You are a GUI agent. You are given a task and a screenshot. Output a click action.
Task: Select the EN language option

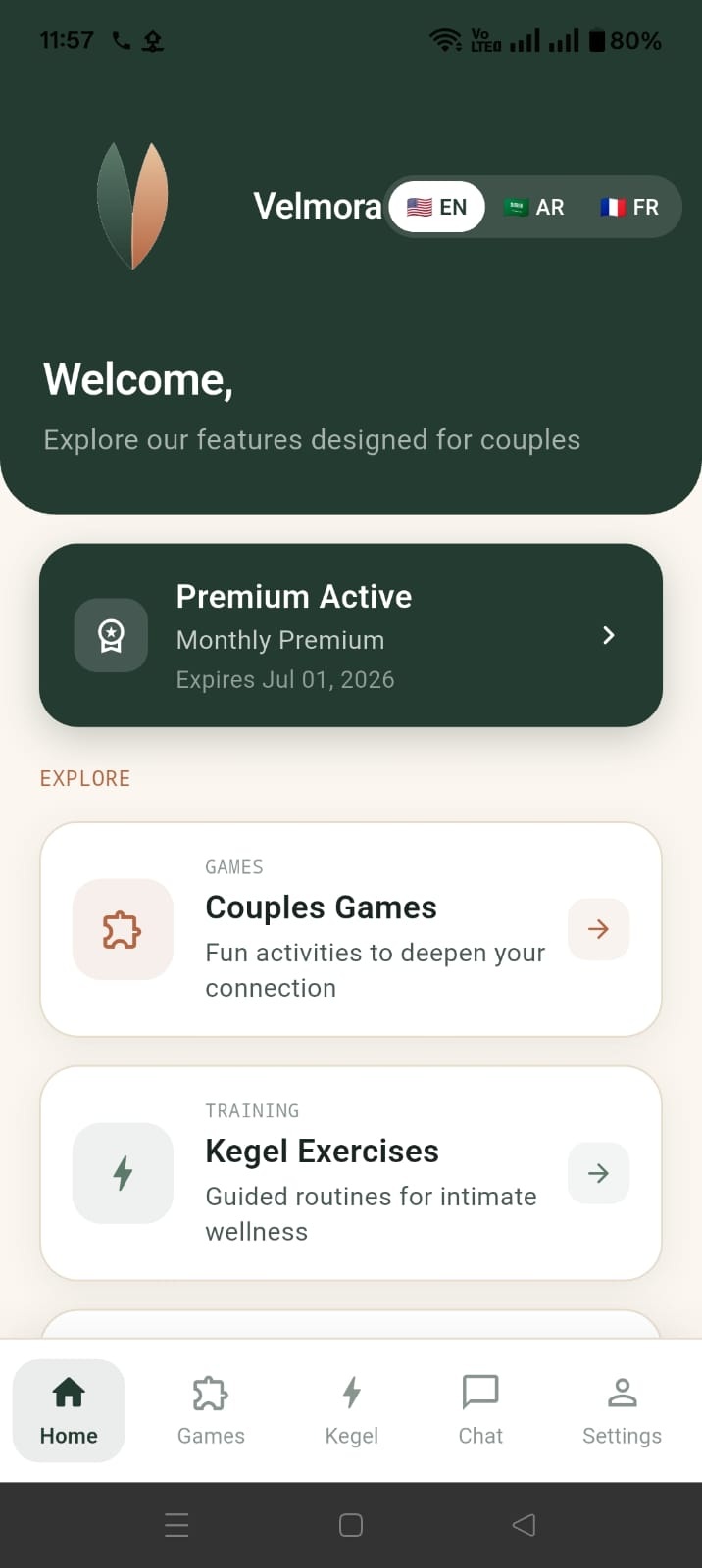click(x=436, y=207)
